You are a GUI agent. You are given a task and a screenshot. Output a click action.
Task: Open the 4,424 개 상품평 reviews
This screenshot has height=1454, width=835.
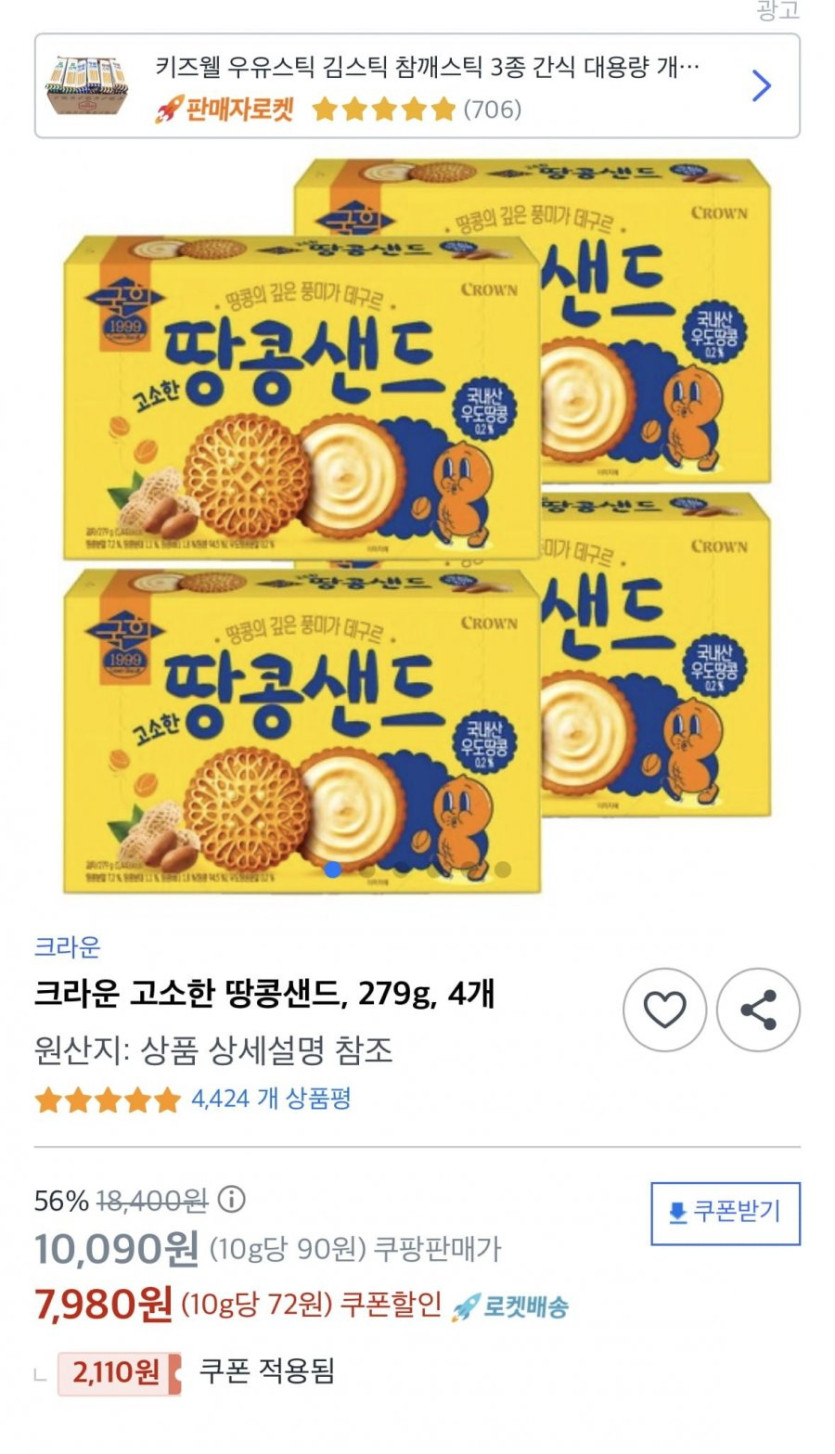point(270,1099)
